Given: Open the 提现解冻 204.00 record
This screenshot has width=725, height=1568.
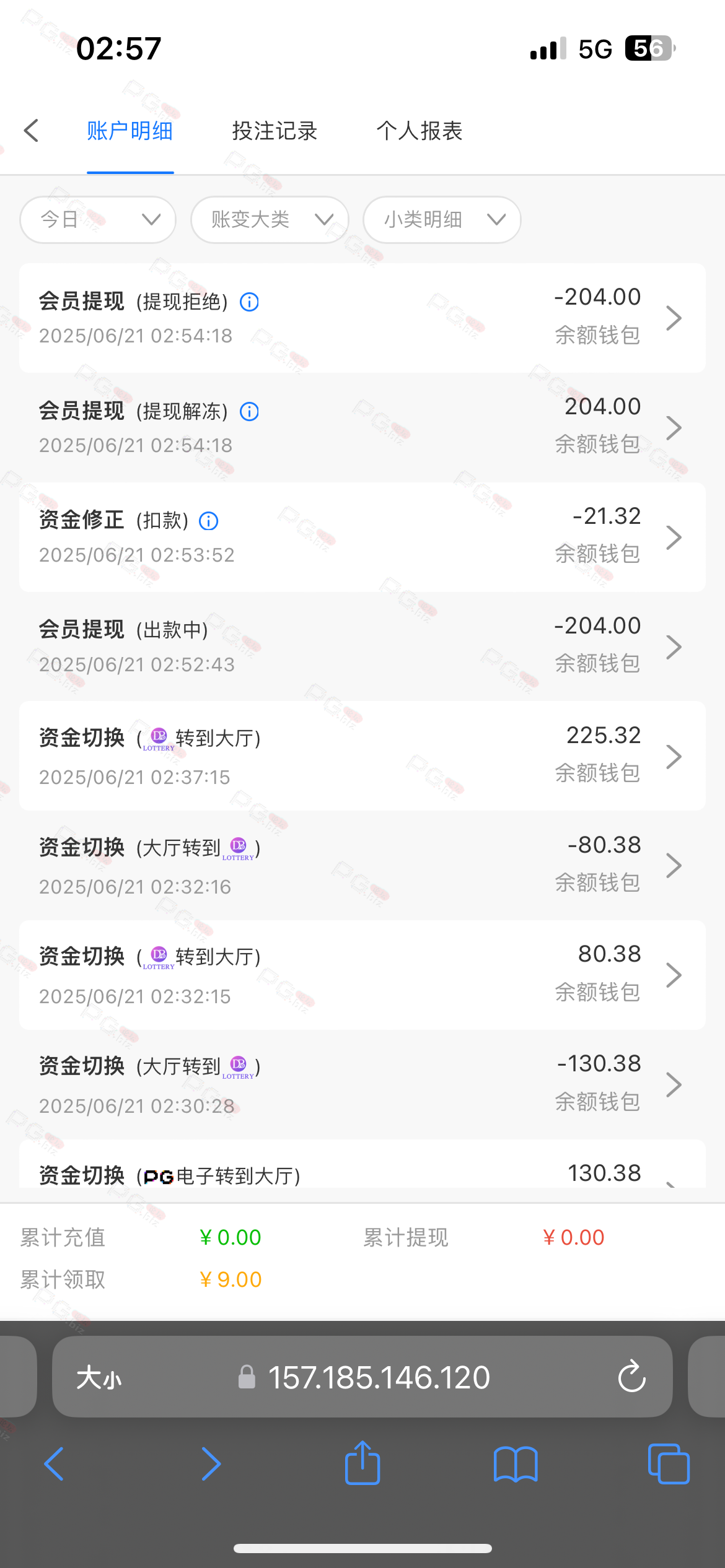Looking at the screenshot, I should coord(362,427).
